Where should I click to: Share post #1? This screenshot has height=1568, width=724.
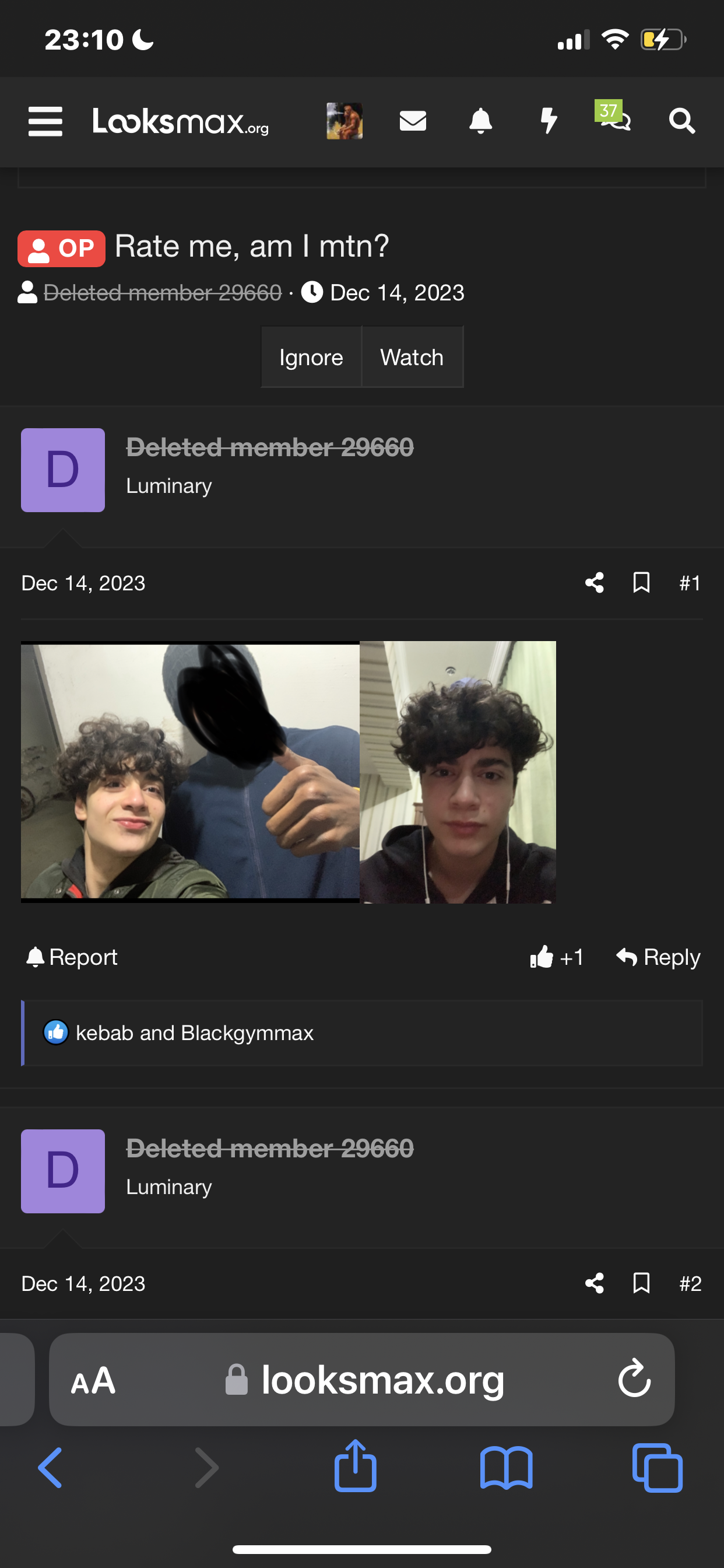pos(595,583)
